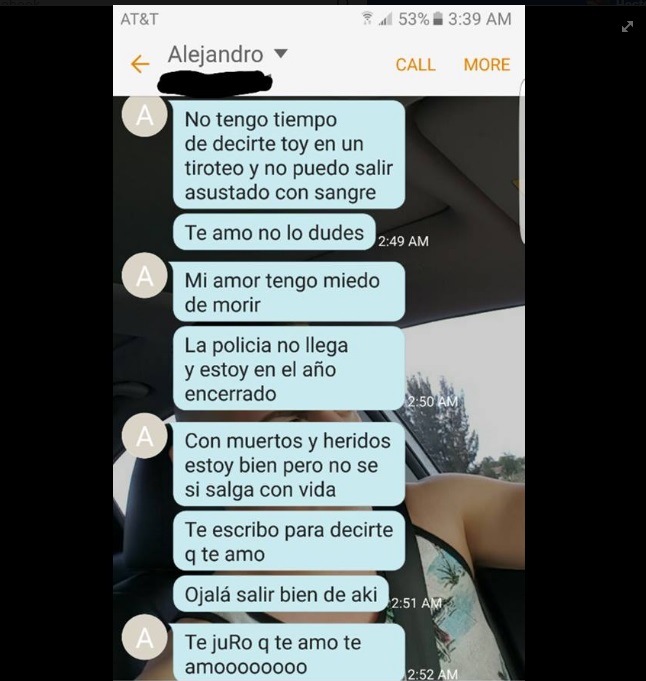Go back from Alejandro's conversation
This screenshot has width=646, height=681.
[x=140, y=64]
